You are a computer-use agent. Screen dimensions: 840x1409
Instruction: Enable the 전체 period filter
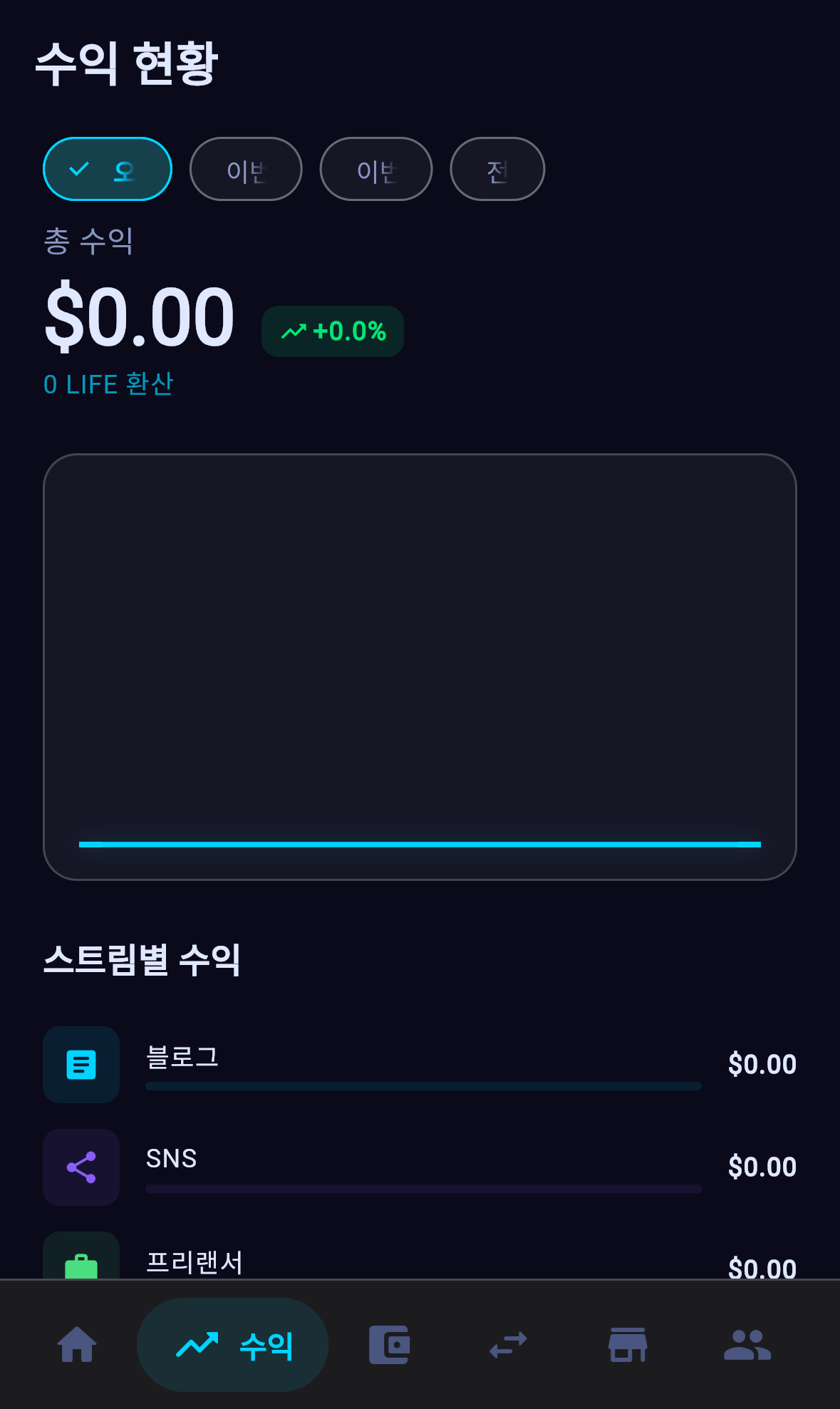[497, 169]
